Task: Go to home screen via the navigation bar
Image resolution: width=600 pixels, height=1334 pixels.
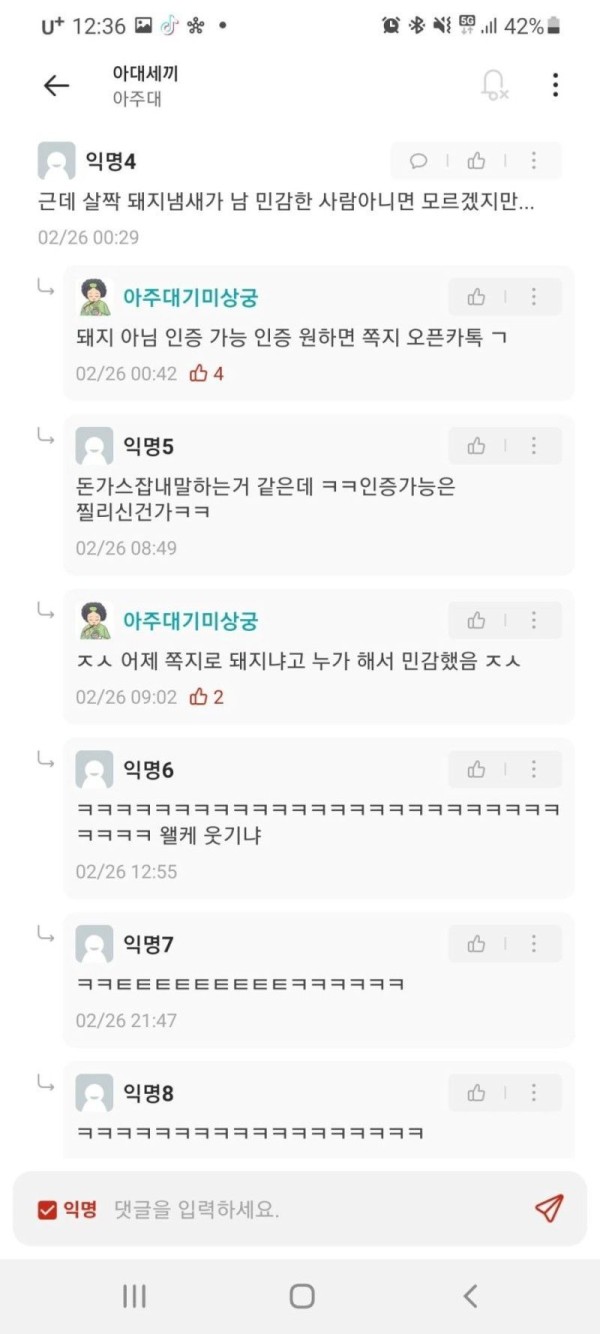Action: [x=301, y=1297]
